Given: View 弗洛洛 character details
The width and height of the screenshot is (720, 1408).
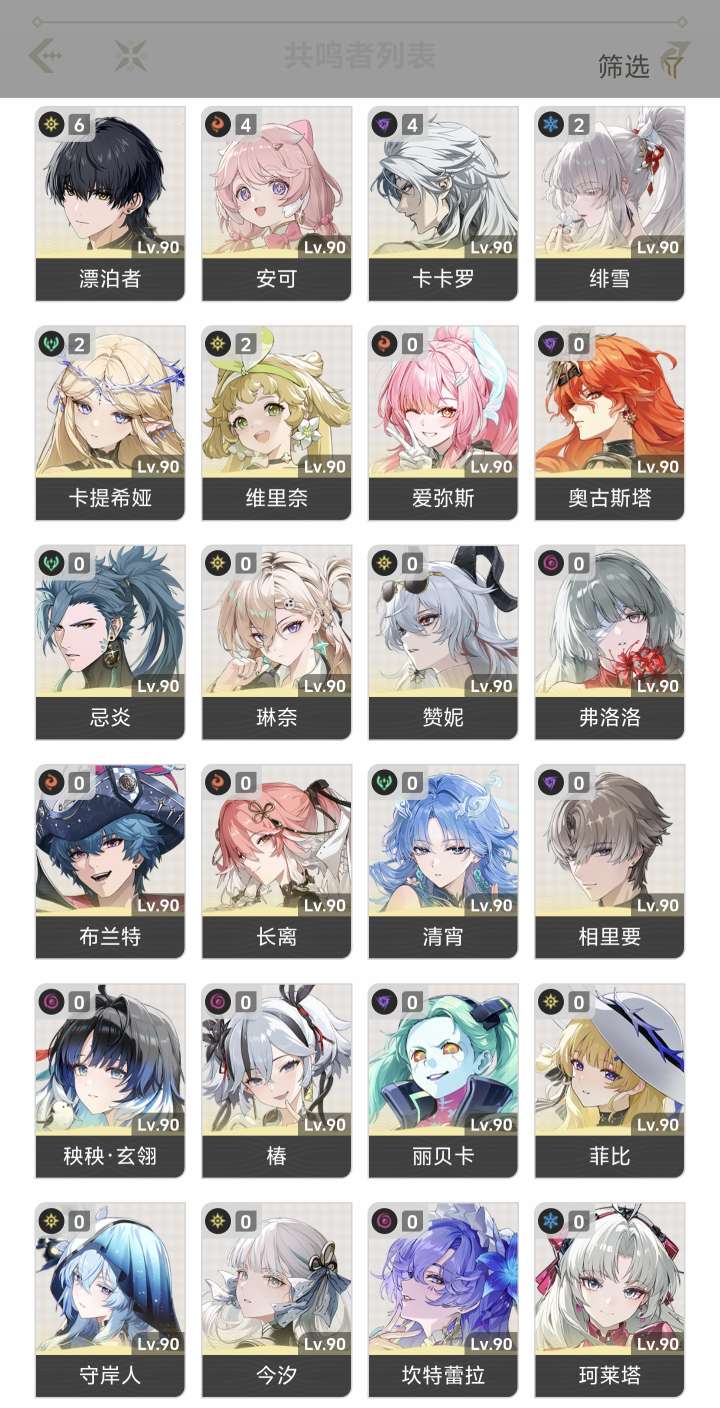Looking at the screenshot, I should point(609,643).
